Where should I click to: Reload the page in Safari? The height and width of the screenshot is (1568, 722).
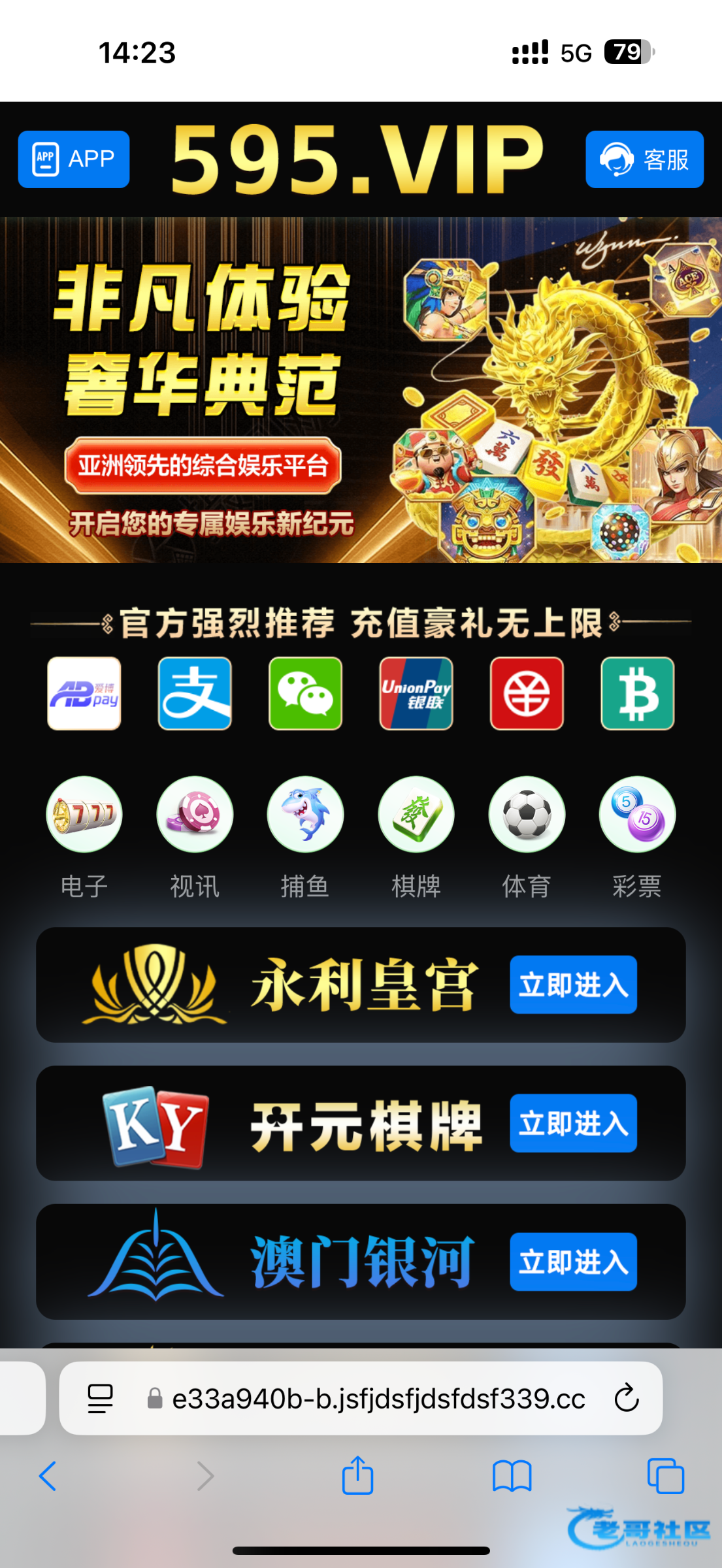pos(626,1398)
